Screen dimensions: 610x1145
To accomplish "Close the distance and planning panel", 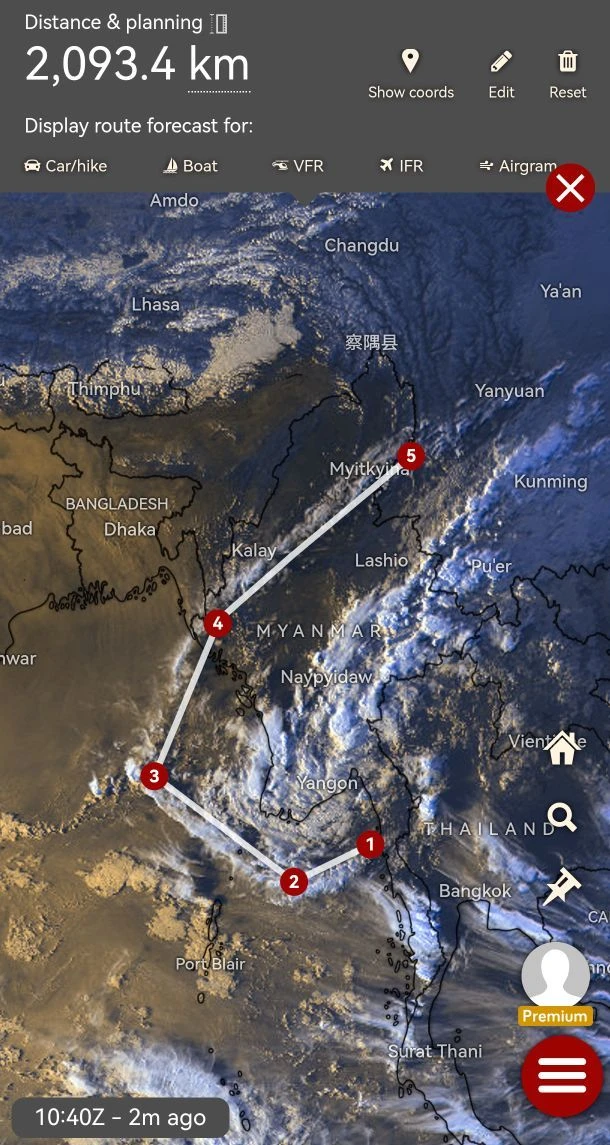I will [570, 188].
